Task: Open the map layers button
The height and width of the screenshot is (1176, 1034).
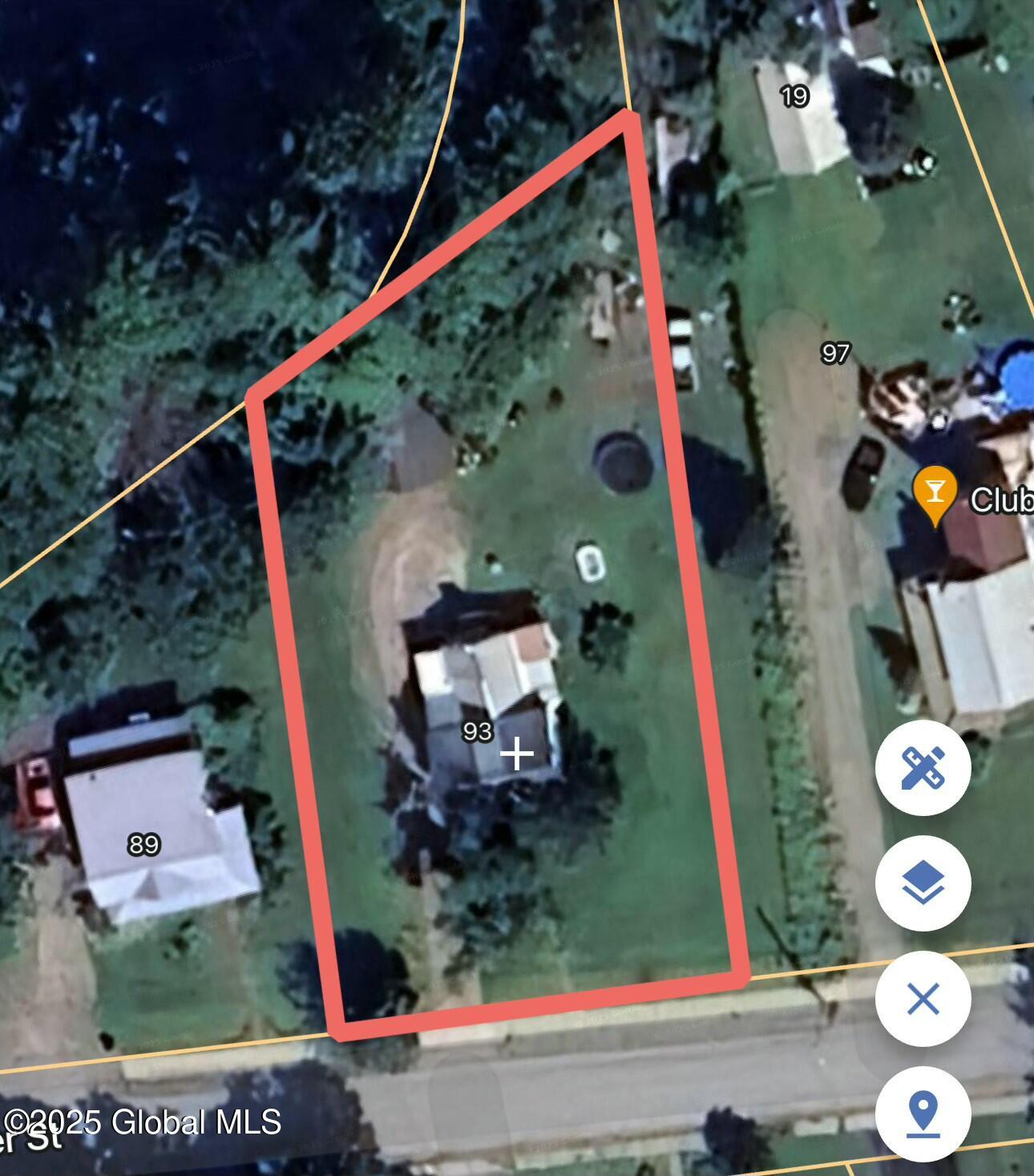Action: (923, 883)
